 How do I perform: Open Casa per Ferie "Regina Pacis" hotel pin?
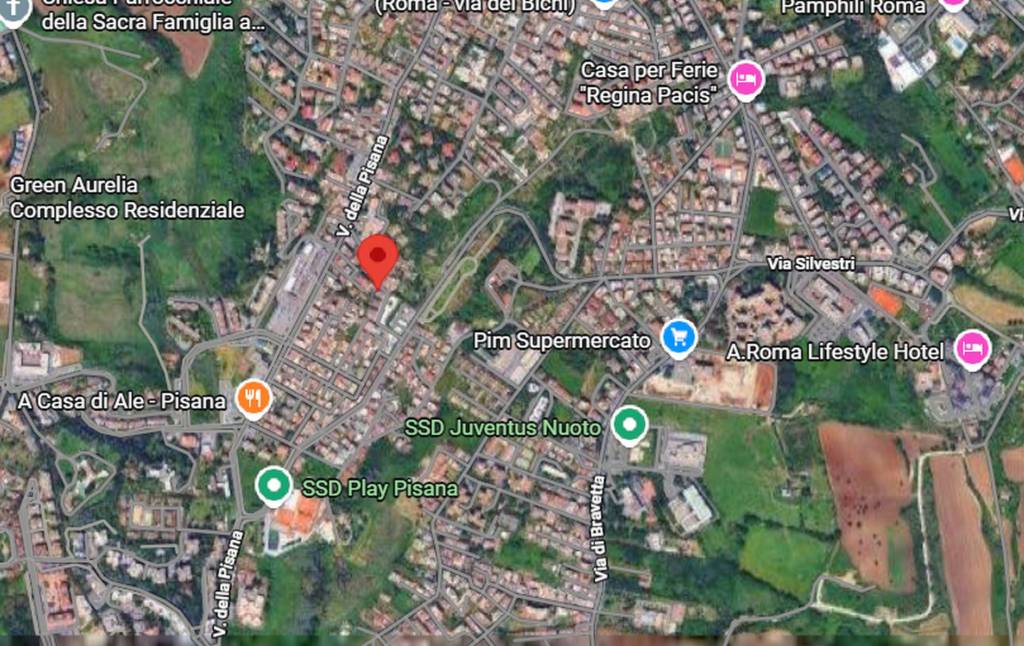tap(746, 78)
